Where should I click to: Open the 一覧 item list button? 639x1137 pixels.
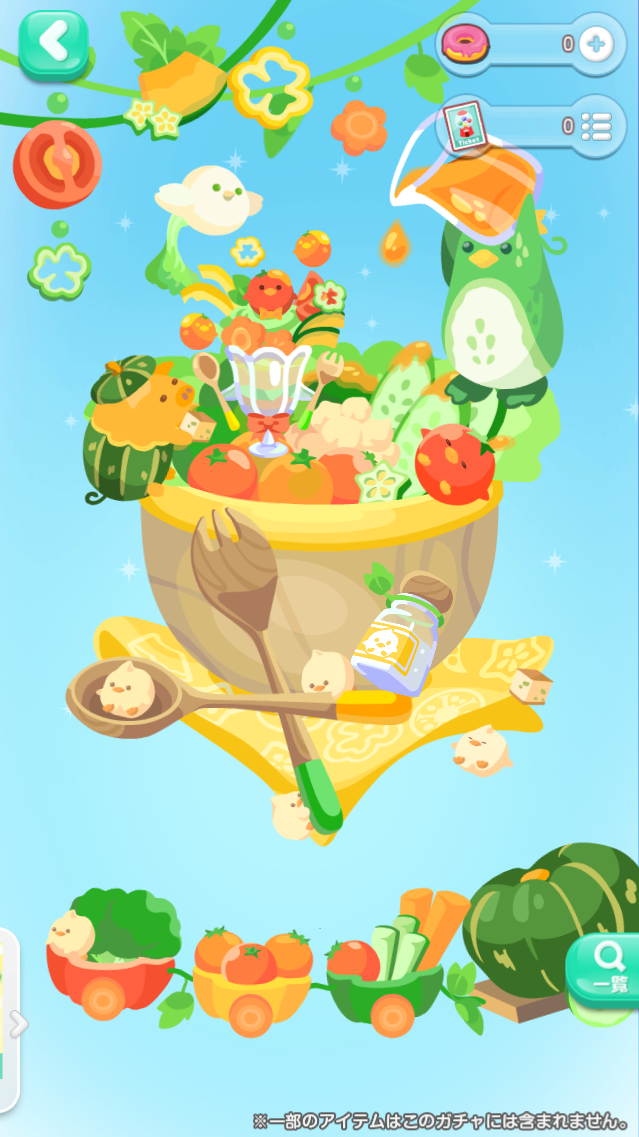(x=604, y=966)
